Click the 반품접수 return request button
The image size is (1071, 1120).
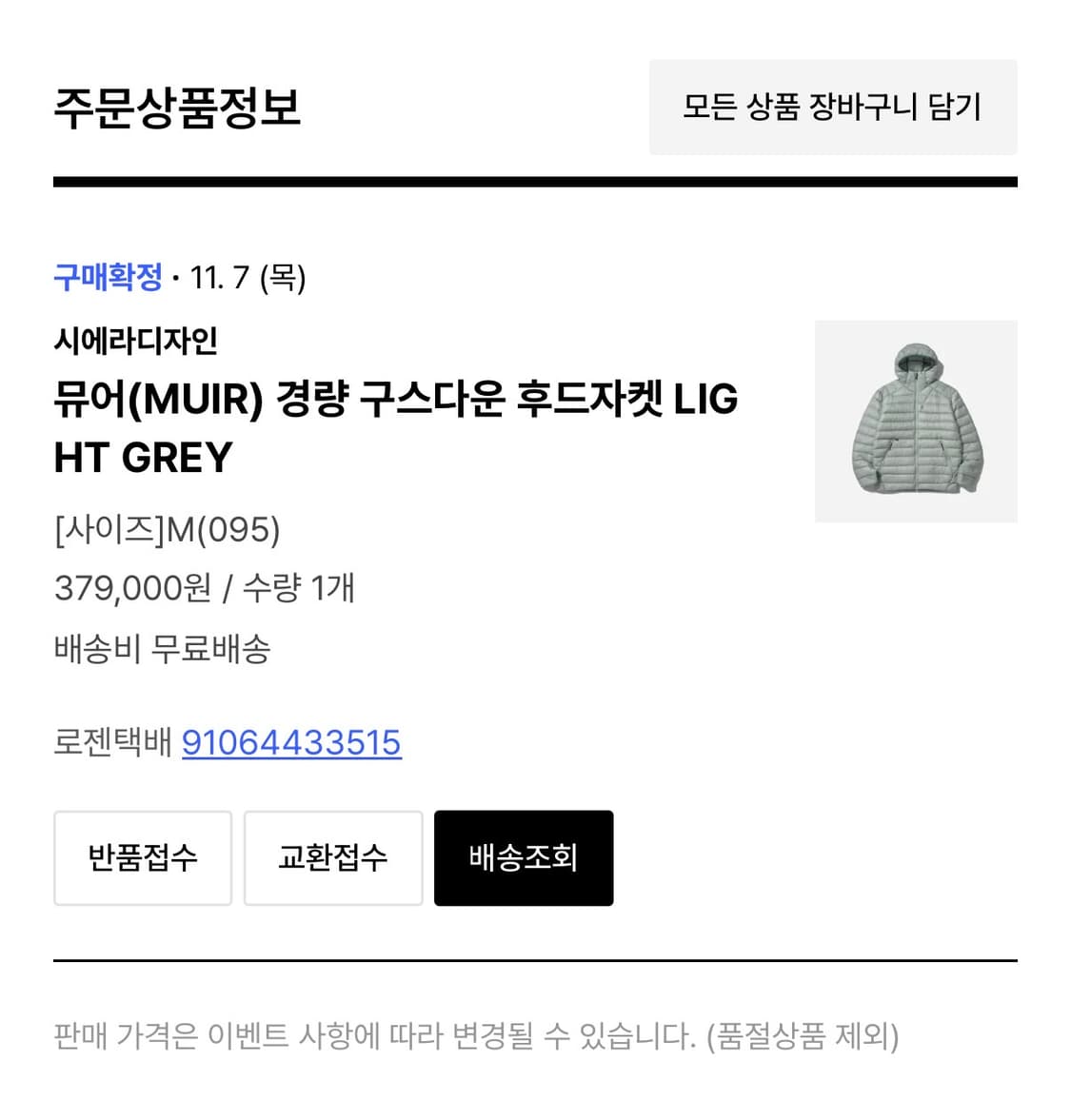pyautogui.click(x=142, y=857)
